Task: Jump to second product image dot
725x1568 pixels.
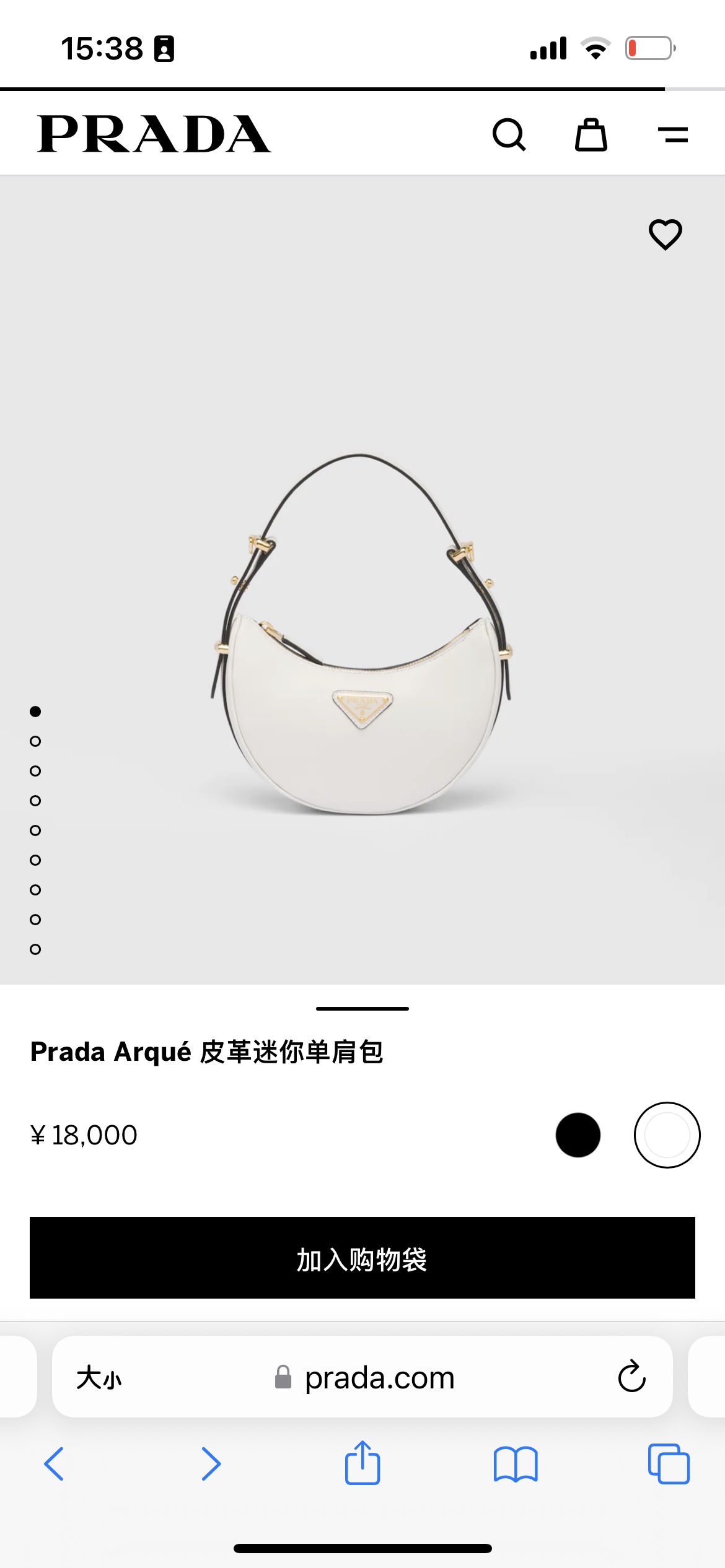Action: (x=35, y=741)
